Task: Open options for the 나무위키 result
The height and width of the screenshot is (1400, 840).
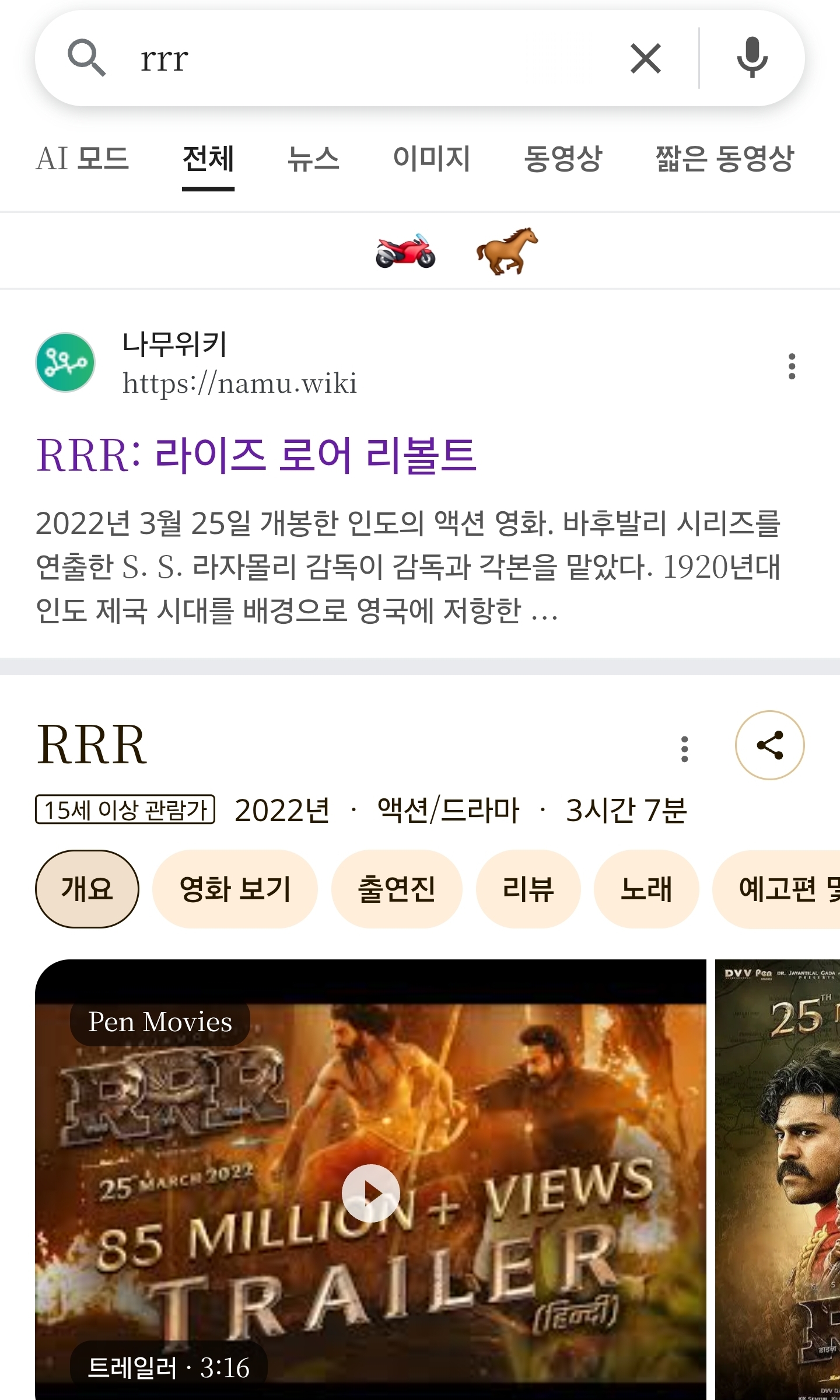Action: pyautogui.click(x=792, y=366)
